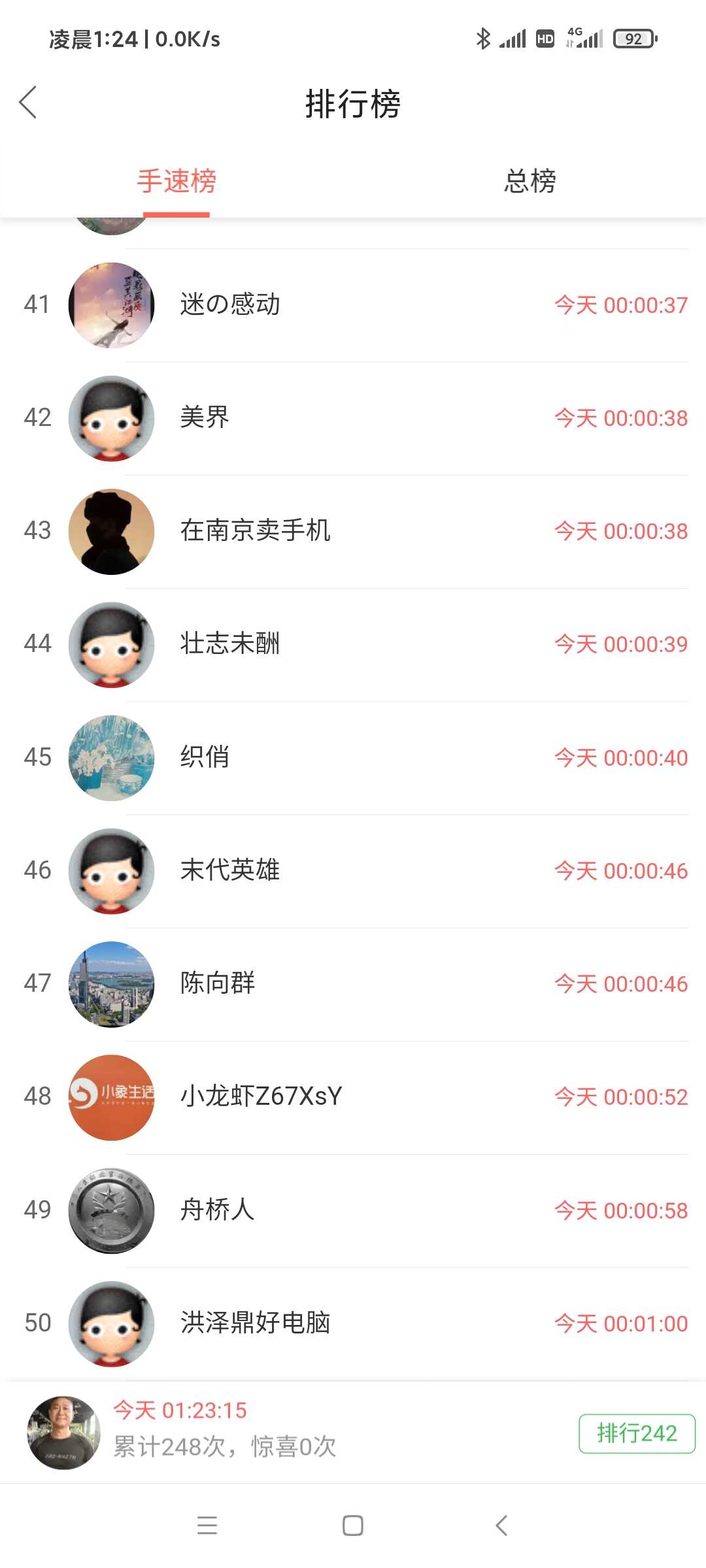The width and height of the screenshot is (706, 1568).
Task: Tap the green 排行242 button
Action: point(637,1433)
